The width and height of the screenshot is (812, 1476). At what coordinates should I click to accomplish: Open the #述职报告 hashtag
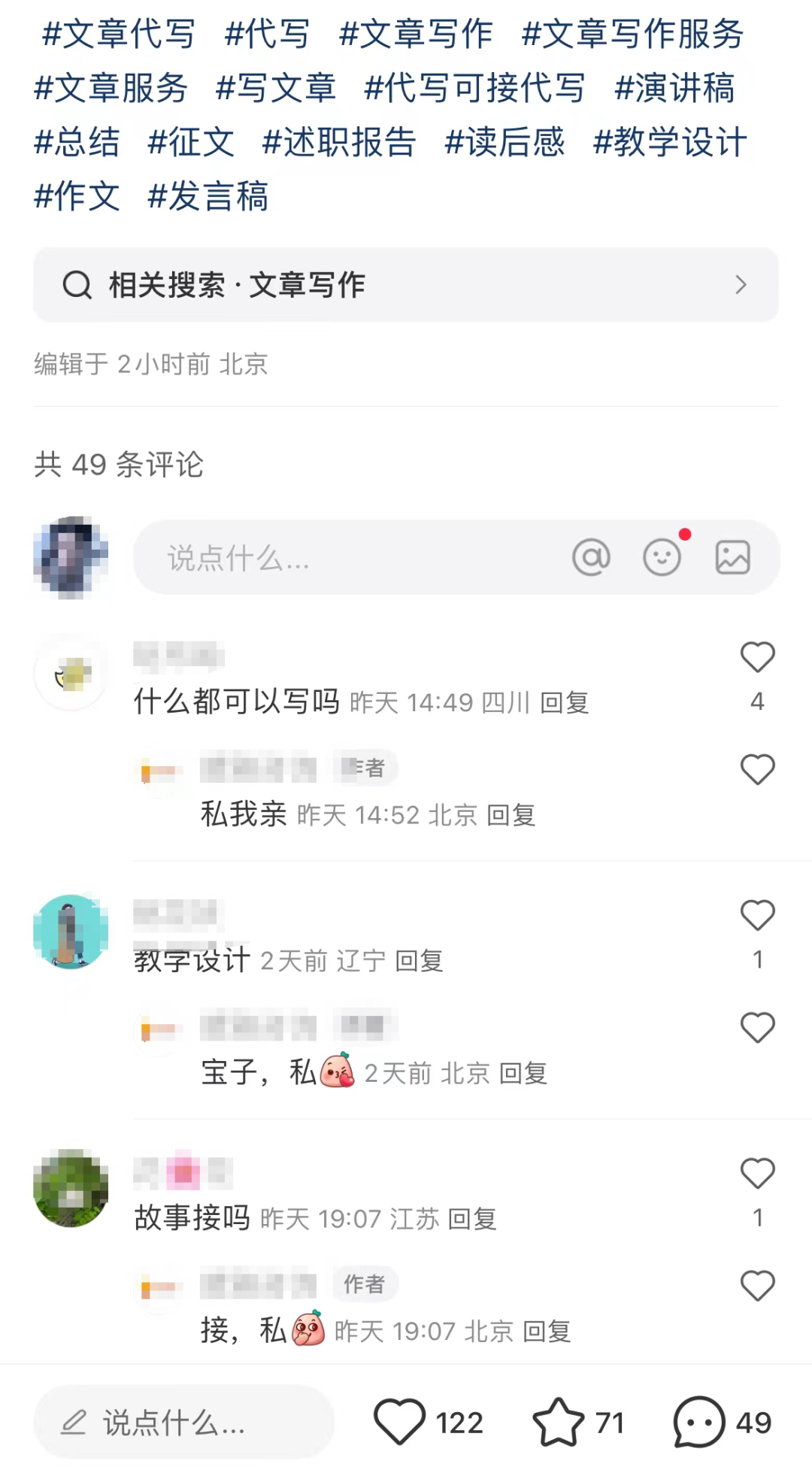(338, 143)
